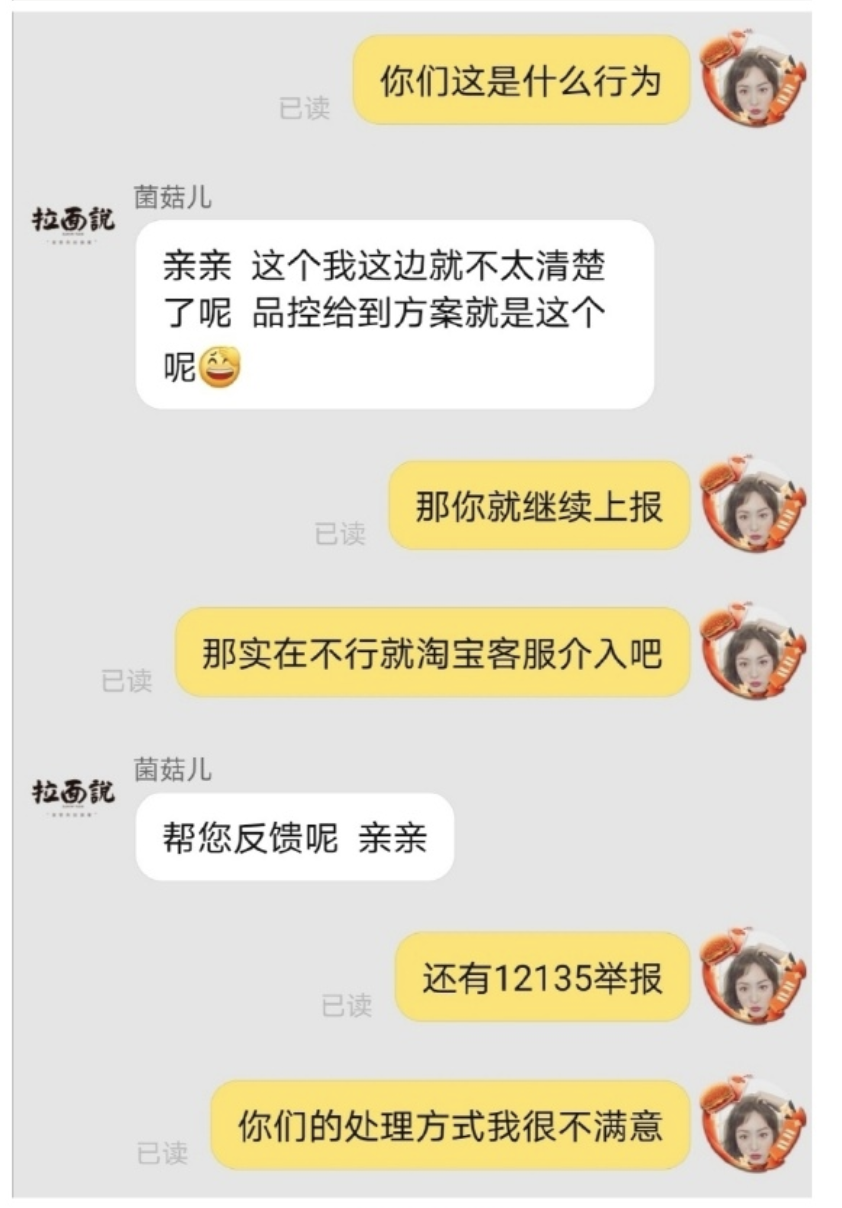842x1208 pixels.
Task: Tap user avatar beside 我很不满意 message
Action: click(753, 1123)
